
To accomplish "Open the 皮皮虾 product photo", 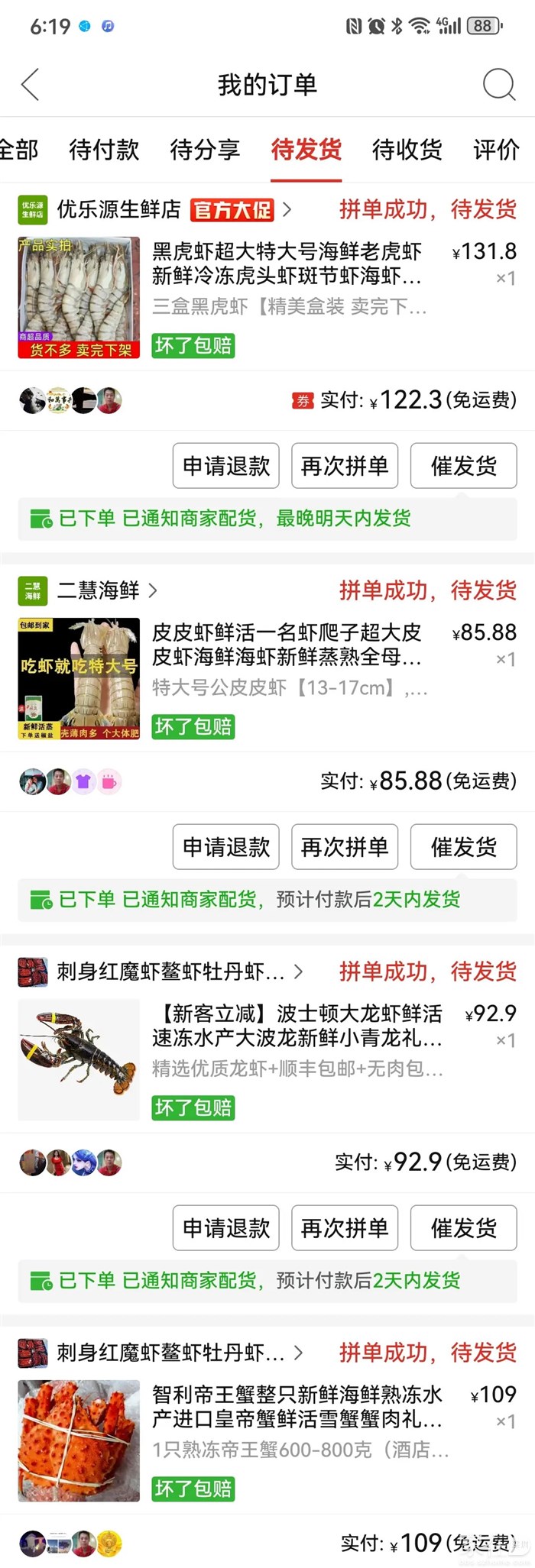I will 79,678.
